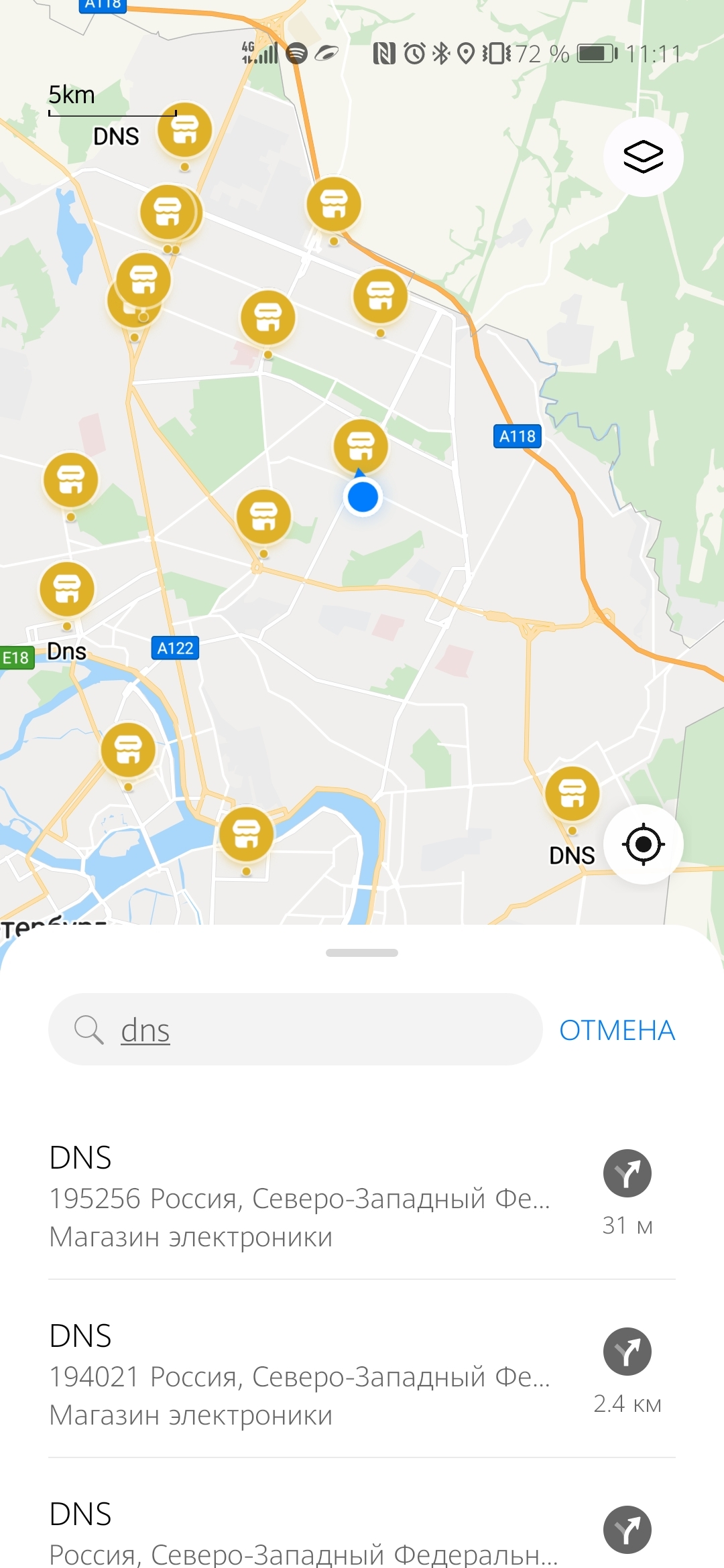The height and width of the screenshot is (1568, 724).
Task: Select the store marker nearest the blue location dot
Action: 361,445
